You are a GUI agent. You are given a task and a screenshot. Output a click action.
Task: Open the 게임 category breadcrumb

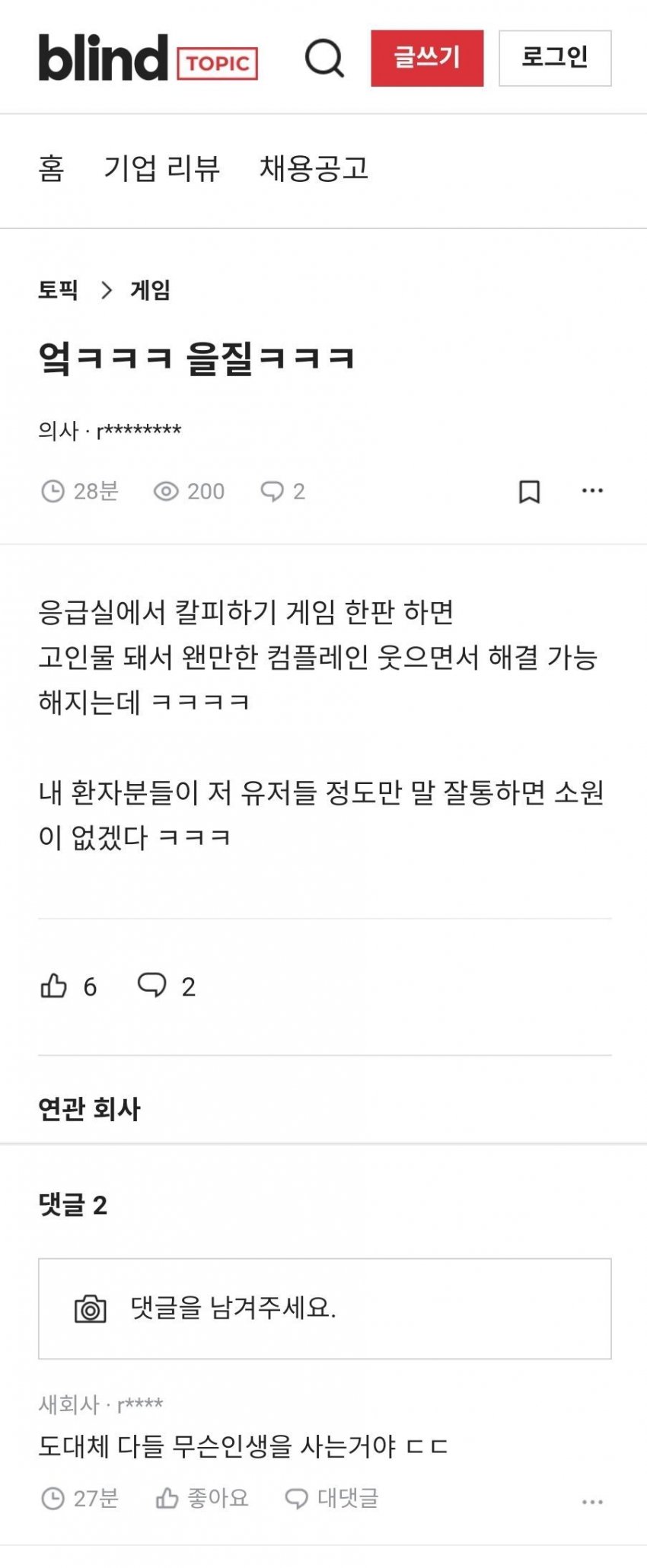150,290
